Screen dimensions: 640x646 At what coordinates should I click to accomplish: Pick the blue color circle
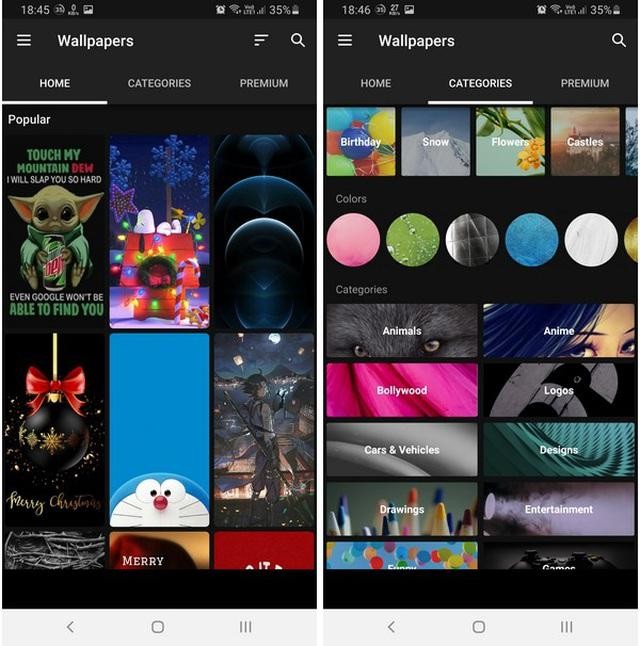pos(532,240)
